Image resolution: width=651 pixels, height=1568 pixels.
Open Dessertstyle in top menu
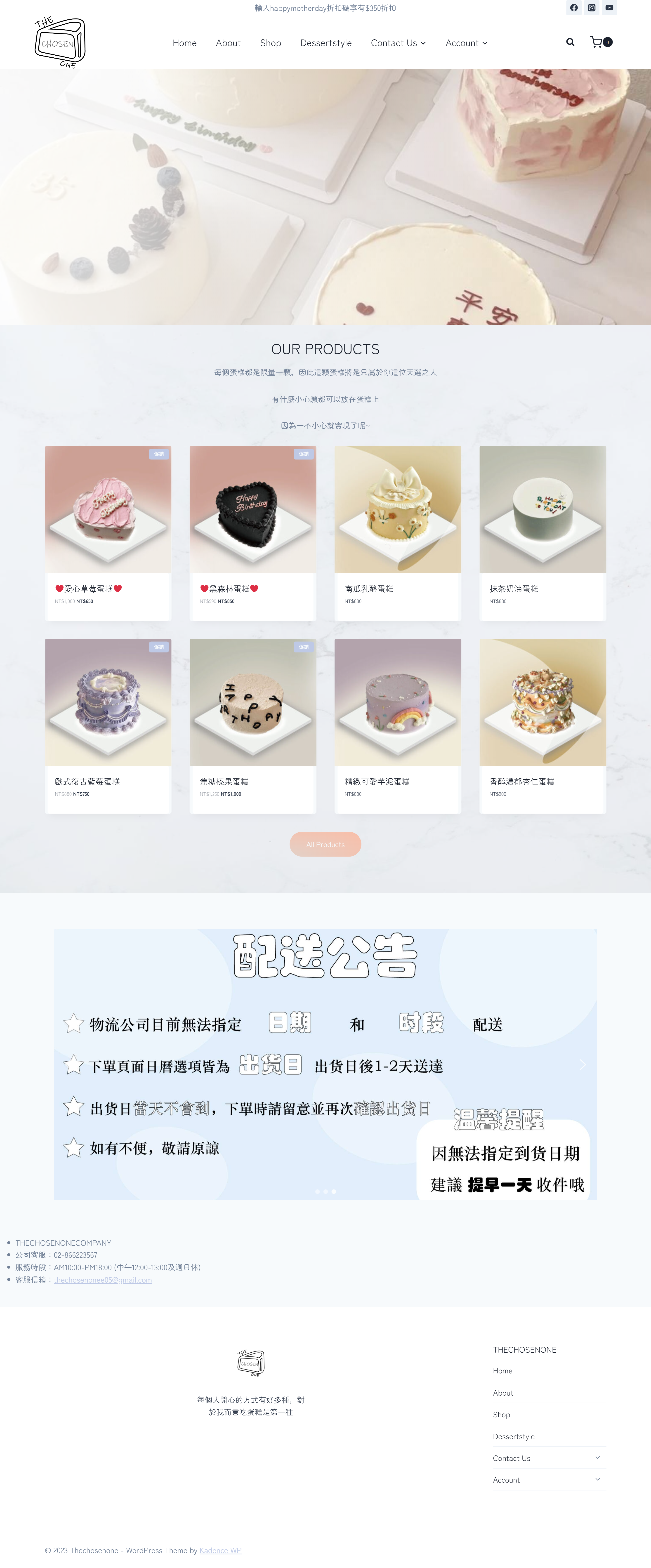click(x=326, y=43)
